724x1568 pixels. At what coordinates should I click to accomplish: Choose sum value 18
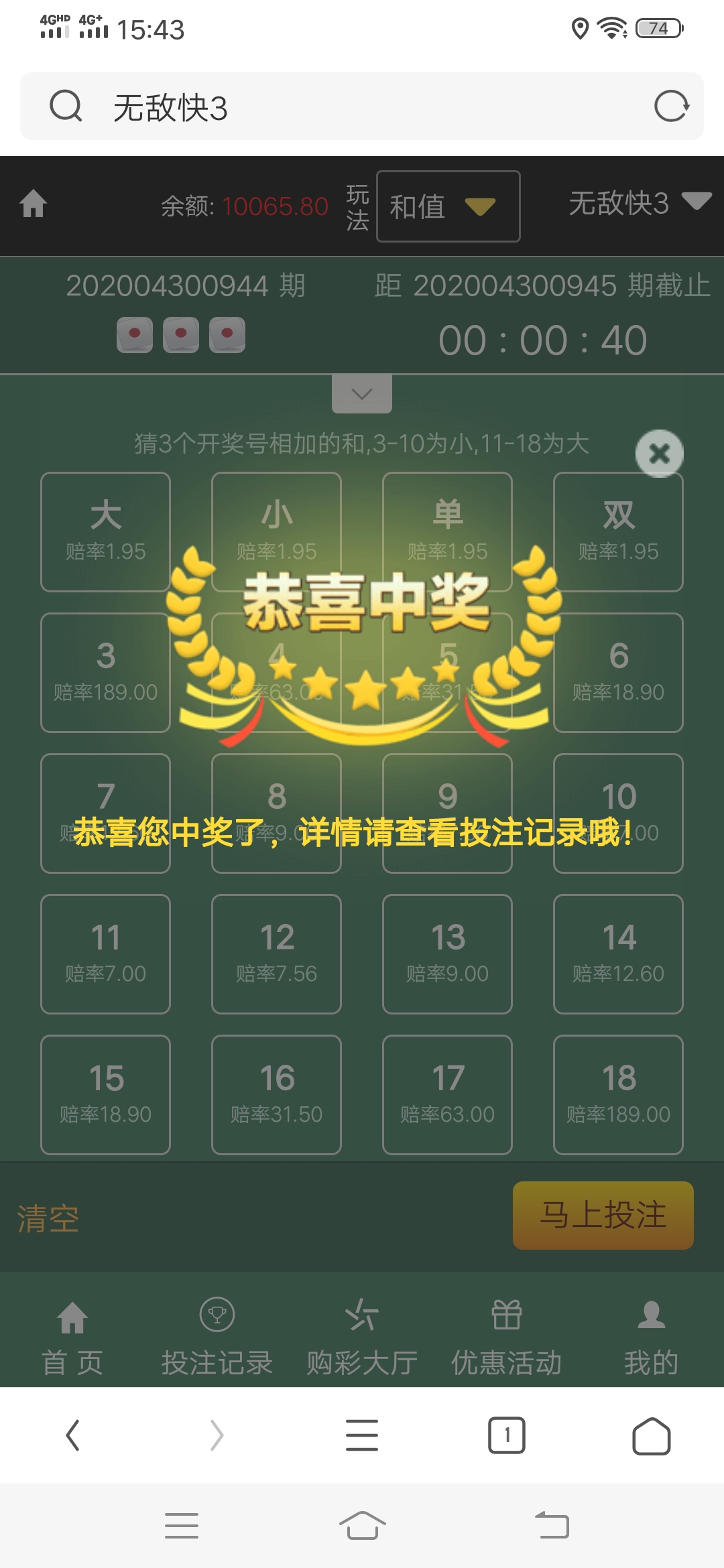(x=617, y=1094)
